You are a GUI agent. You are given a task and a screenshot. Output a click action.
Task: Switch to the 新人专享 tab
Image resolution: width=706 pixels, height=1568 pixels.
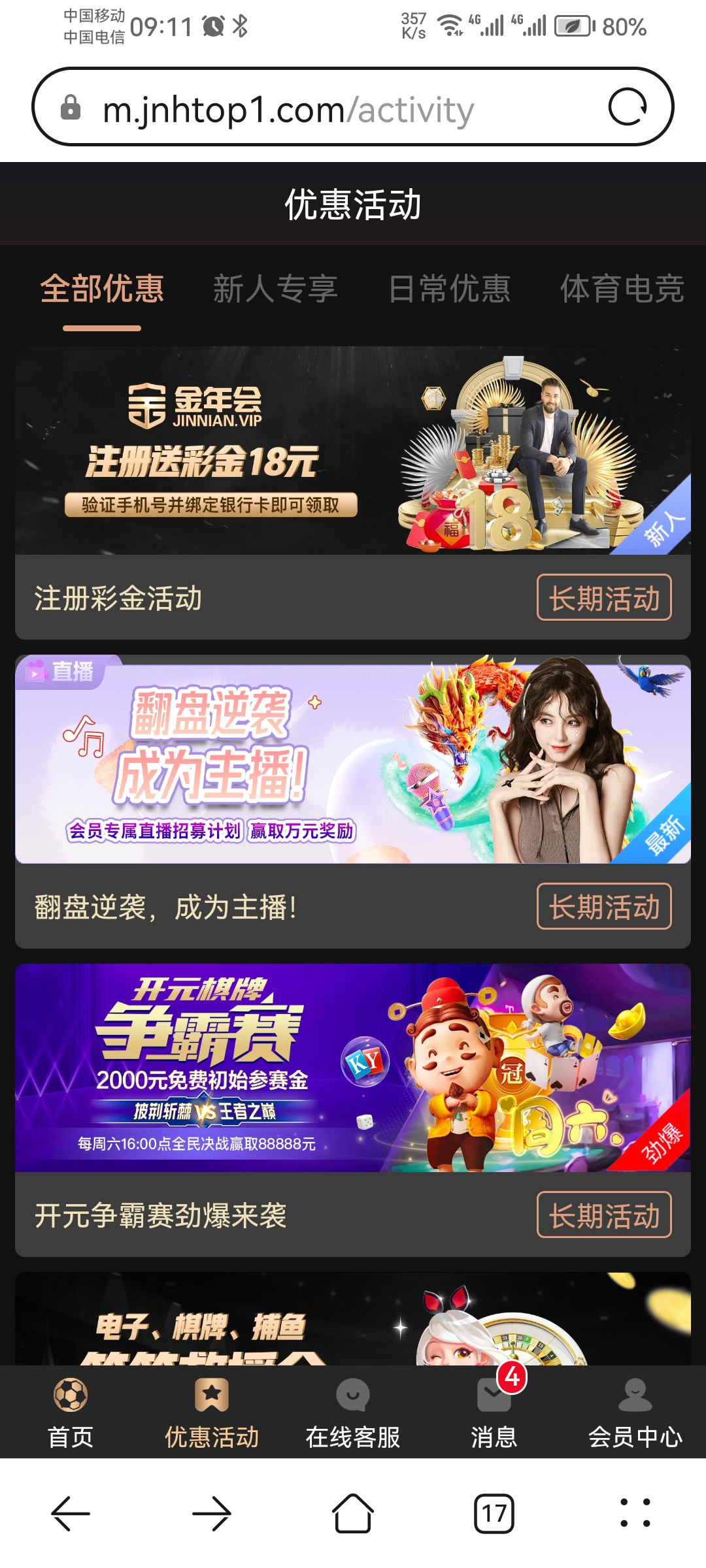pos(275,289)
